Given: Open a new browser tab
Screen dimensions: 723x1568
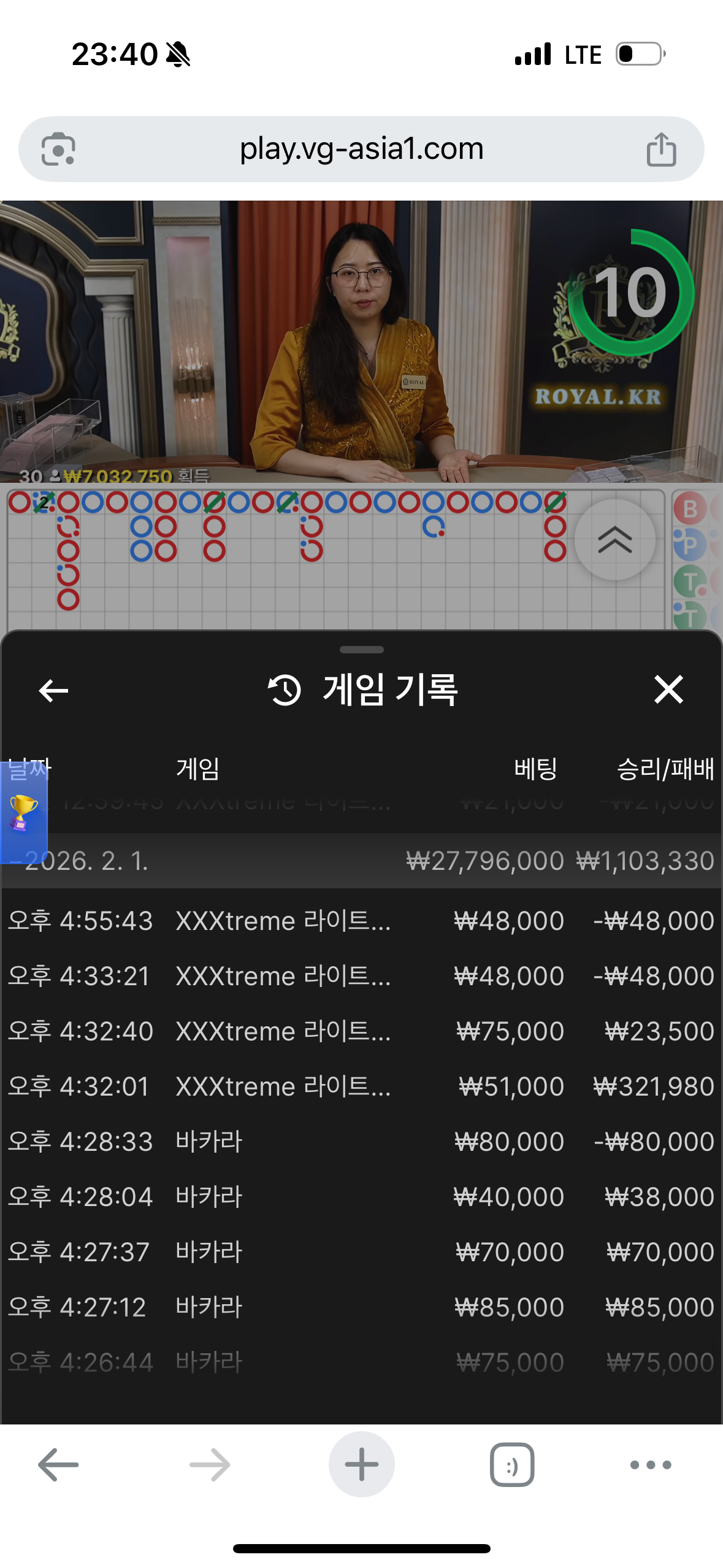Looking at the screenshot, I should pos(361,1465).
